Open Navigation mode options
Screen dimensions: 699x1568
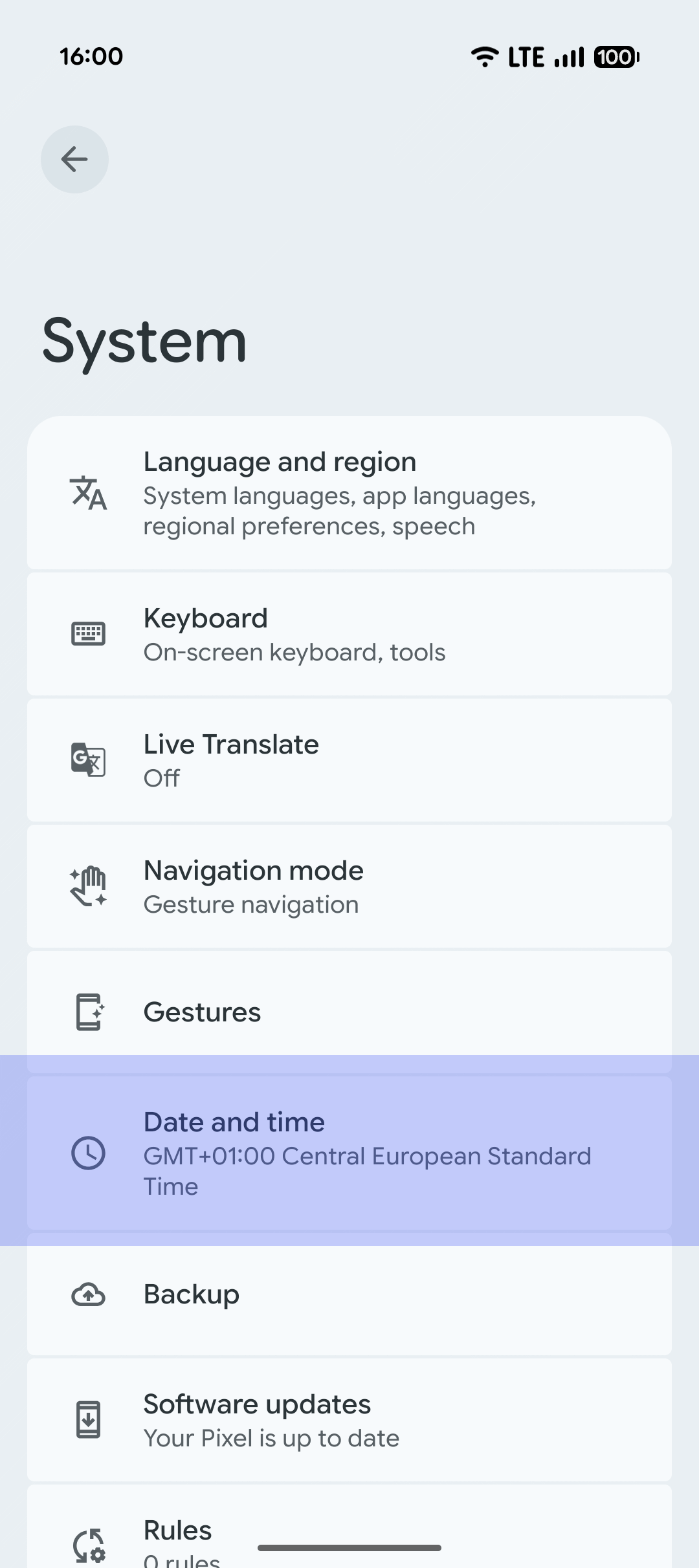tap(349, 886)
